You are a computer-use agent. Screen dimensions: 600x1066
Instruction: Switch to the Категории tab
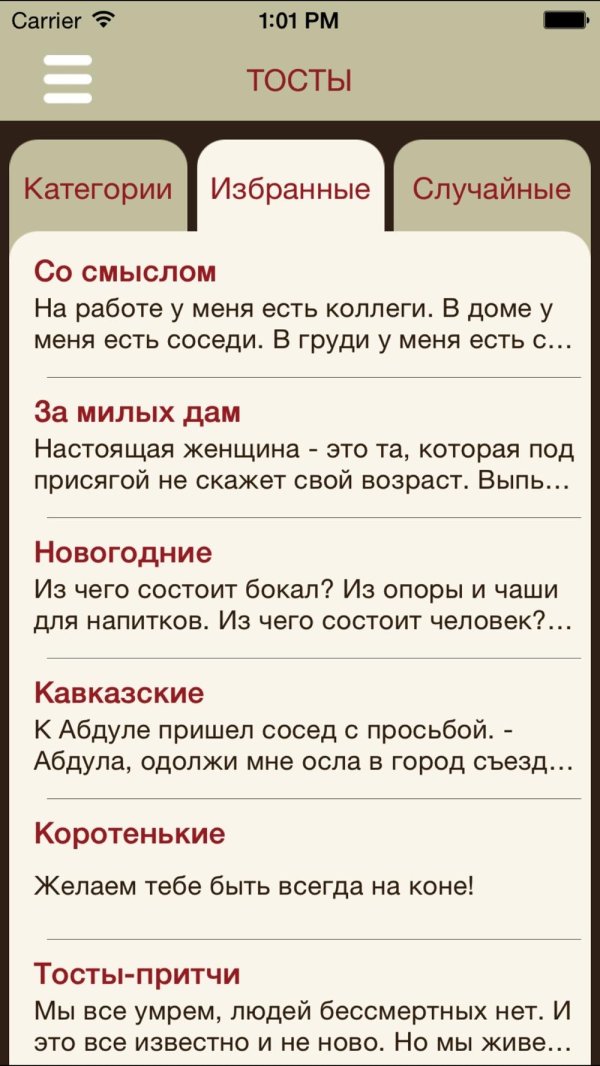pos(98,189)
